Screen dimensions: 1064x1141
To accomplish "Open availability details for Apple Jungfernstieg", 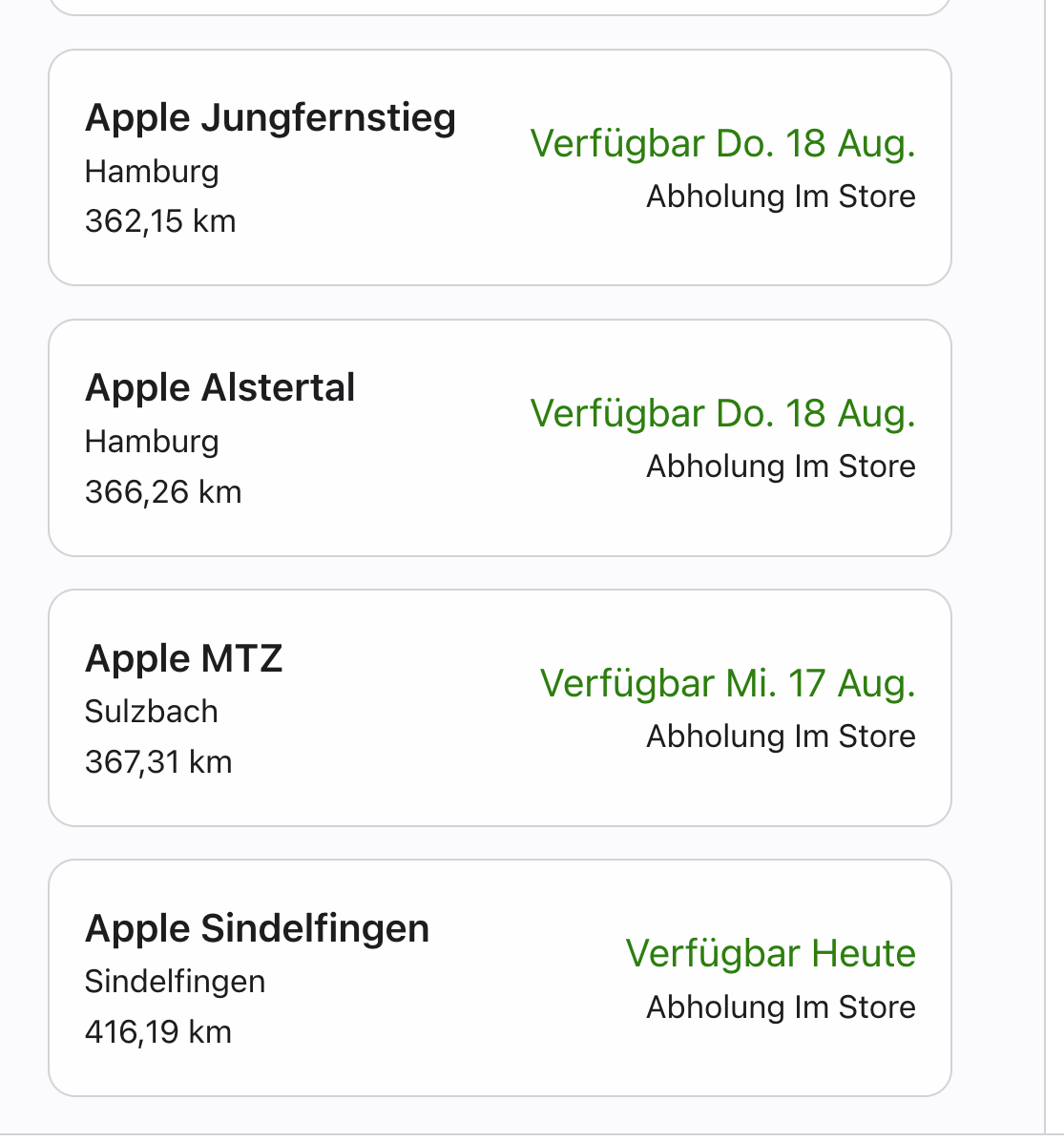I will 722,143.
